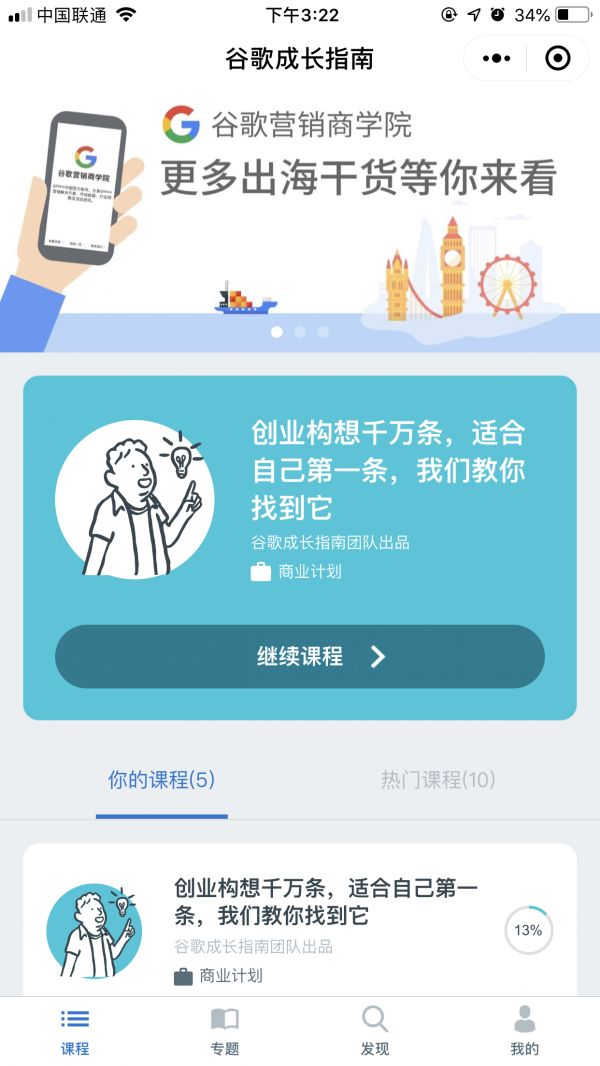
Task: Select the 课程 bottom tab
Action: pyautogui.click(x=75, y=1031)
